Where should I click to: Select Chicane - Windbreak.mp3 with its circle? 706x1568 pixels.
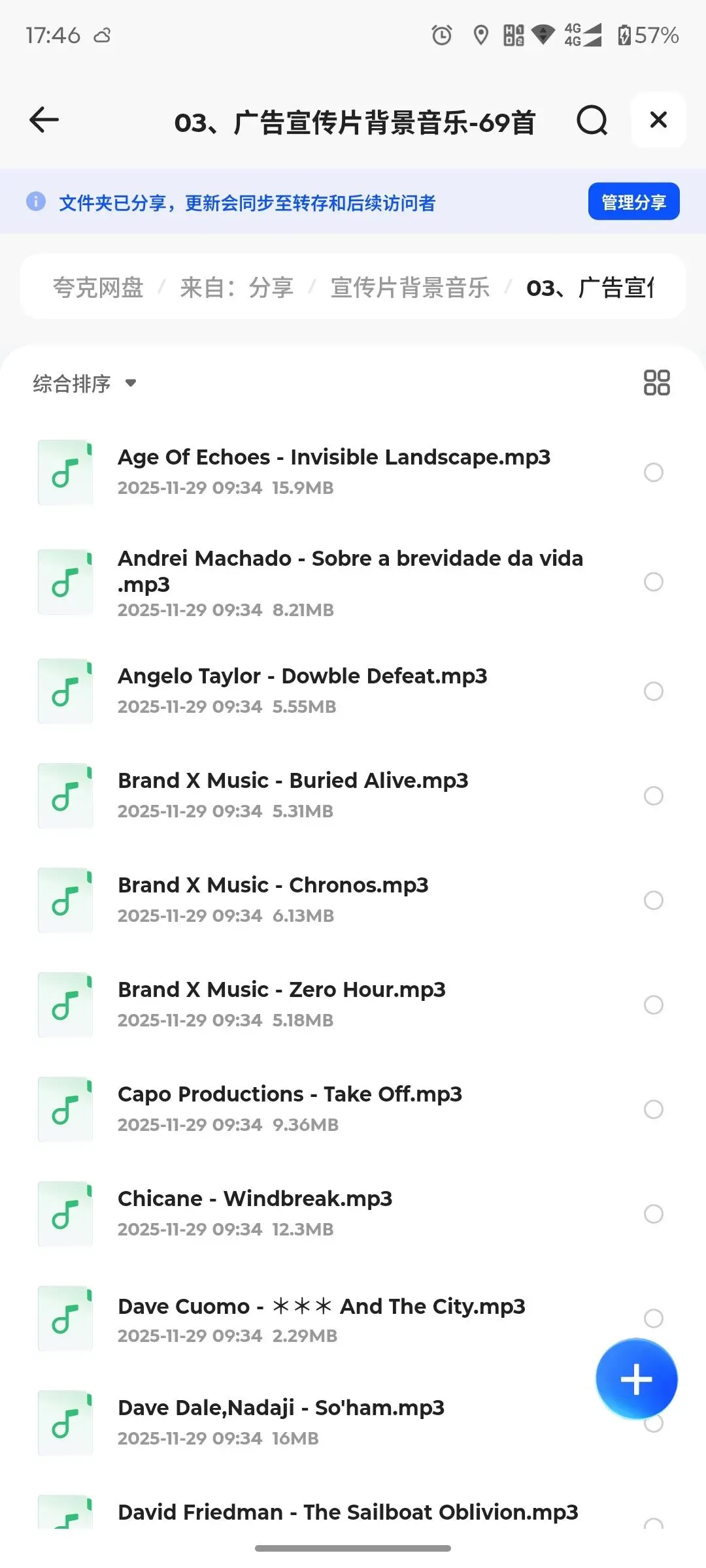654,1214
